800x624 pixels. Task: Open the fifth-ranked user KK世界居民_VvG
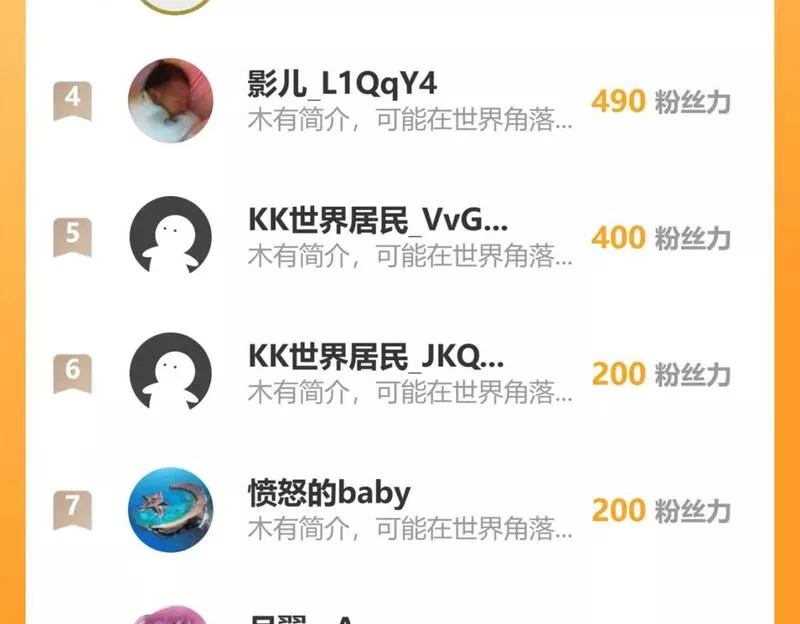[400, 237]
